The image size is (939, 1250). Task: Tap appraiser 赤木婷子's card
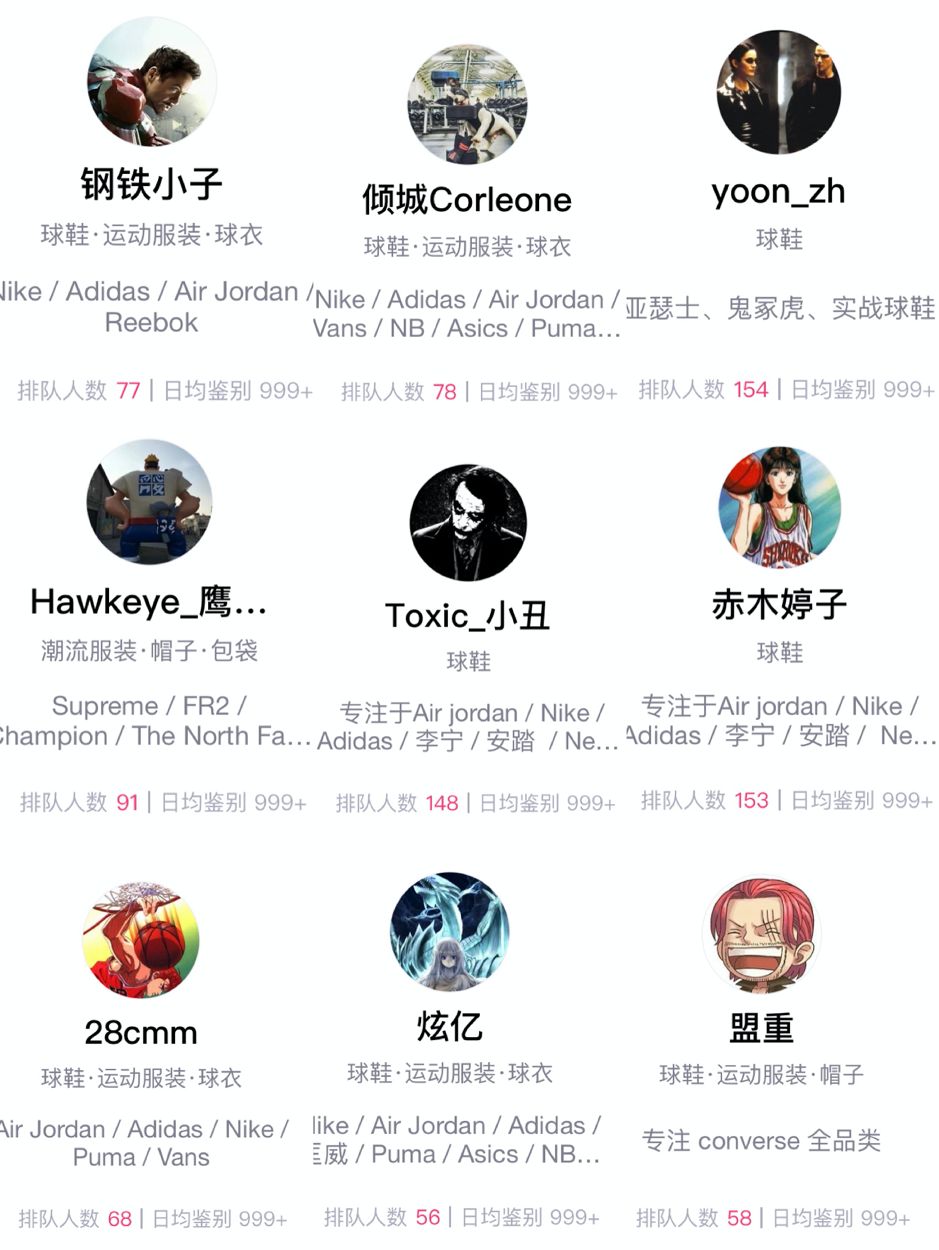coord(779,604)
